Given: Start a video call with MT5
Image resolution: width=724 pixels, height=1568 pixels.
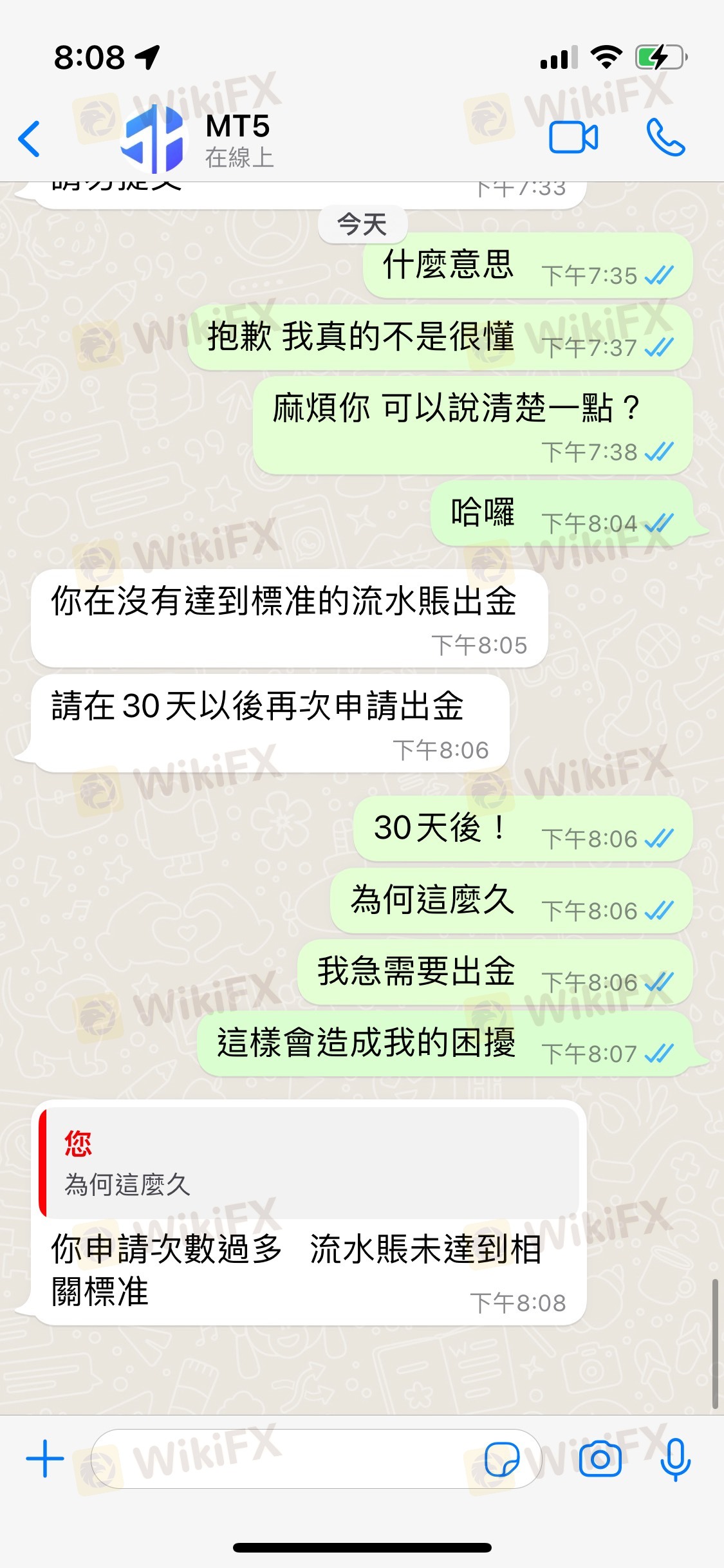Looking at the screenshot, I should point(573,138).
